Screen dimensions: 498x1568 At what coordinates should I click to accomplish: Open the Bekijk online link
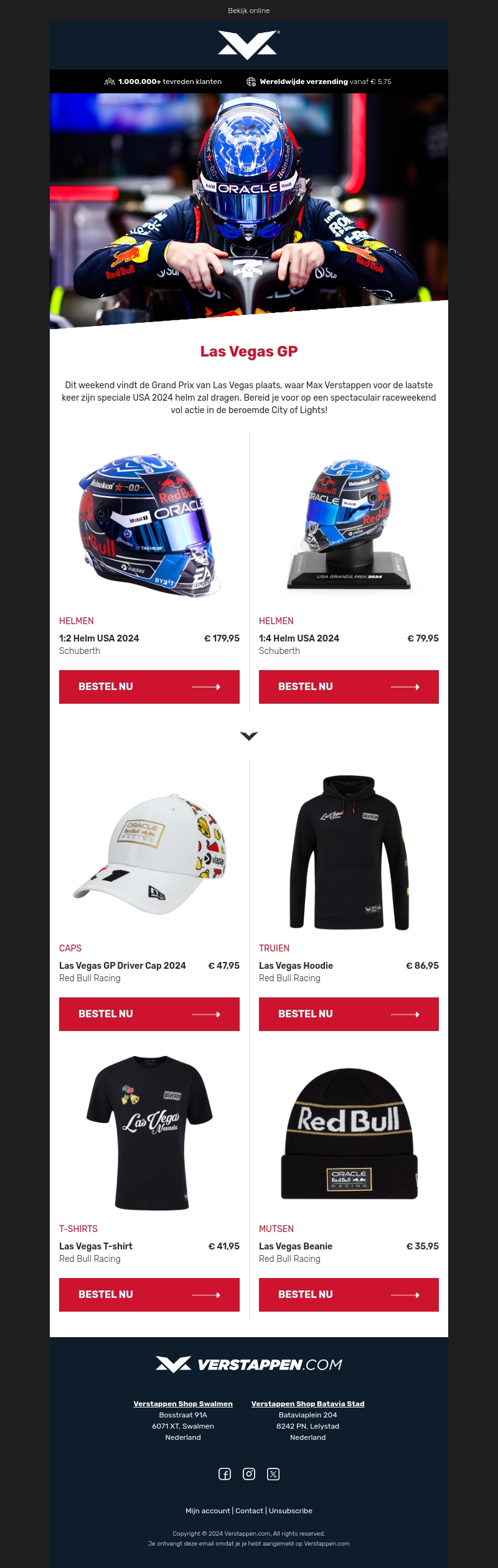tap(249, 11)
